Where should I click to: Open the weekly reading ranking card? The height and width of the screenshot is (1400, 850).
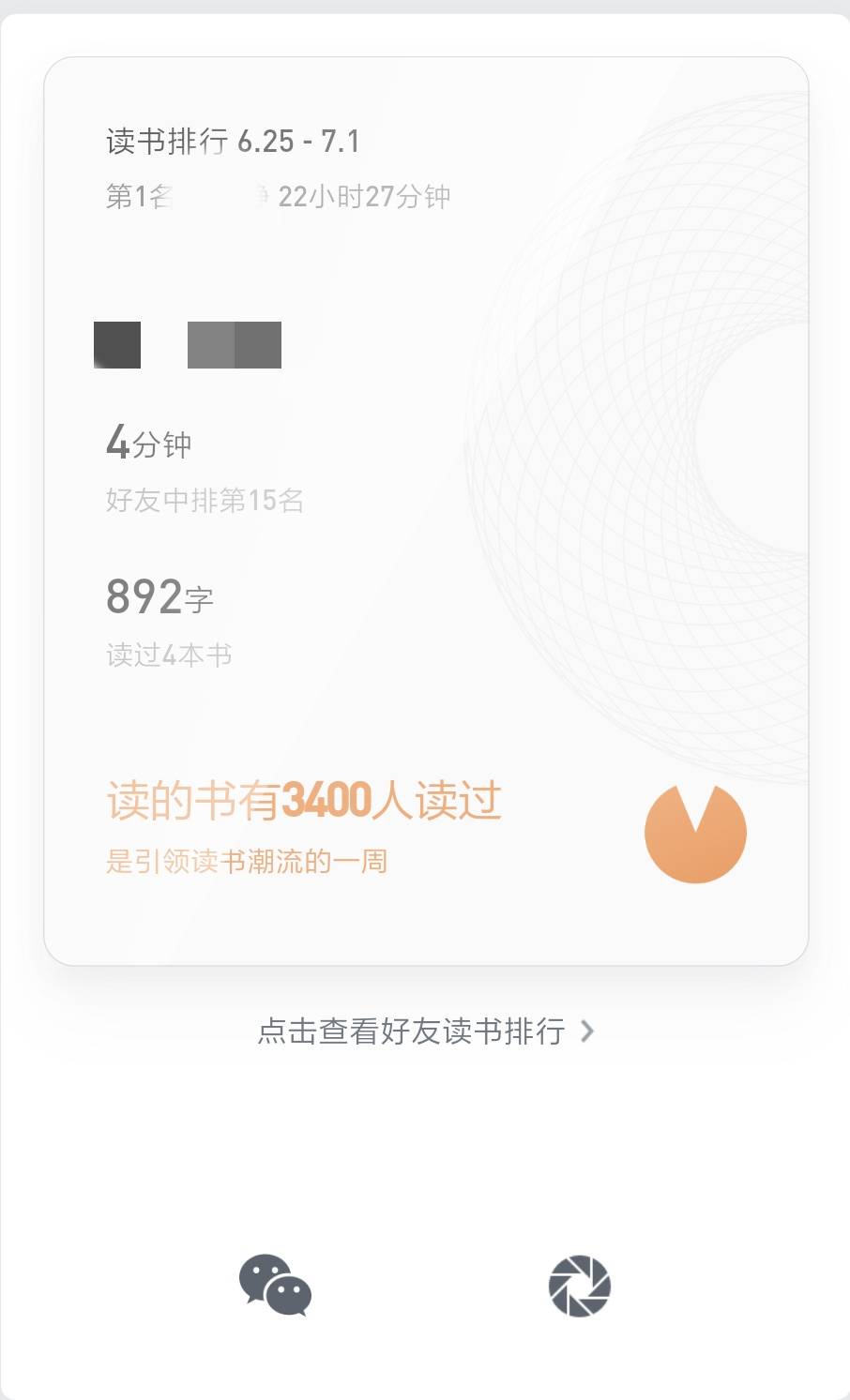[425, 511]
